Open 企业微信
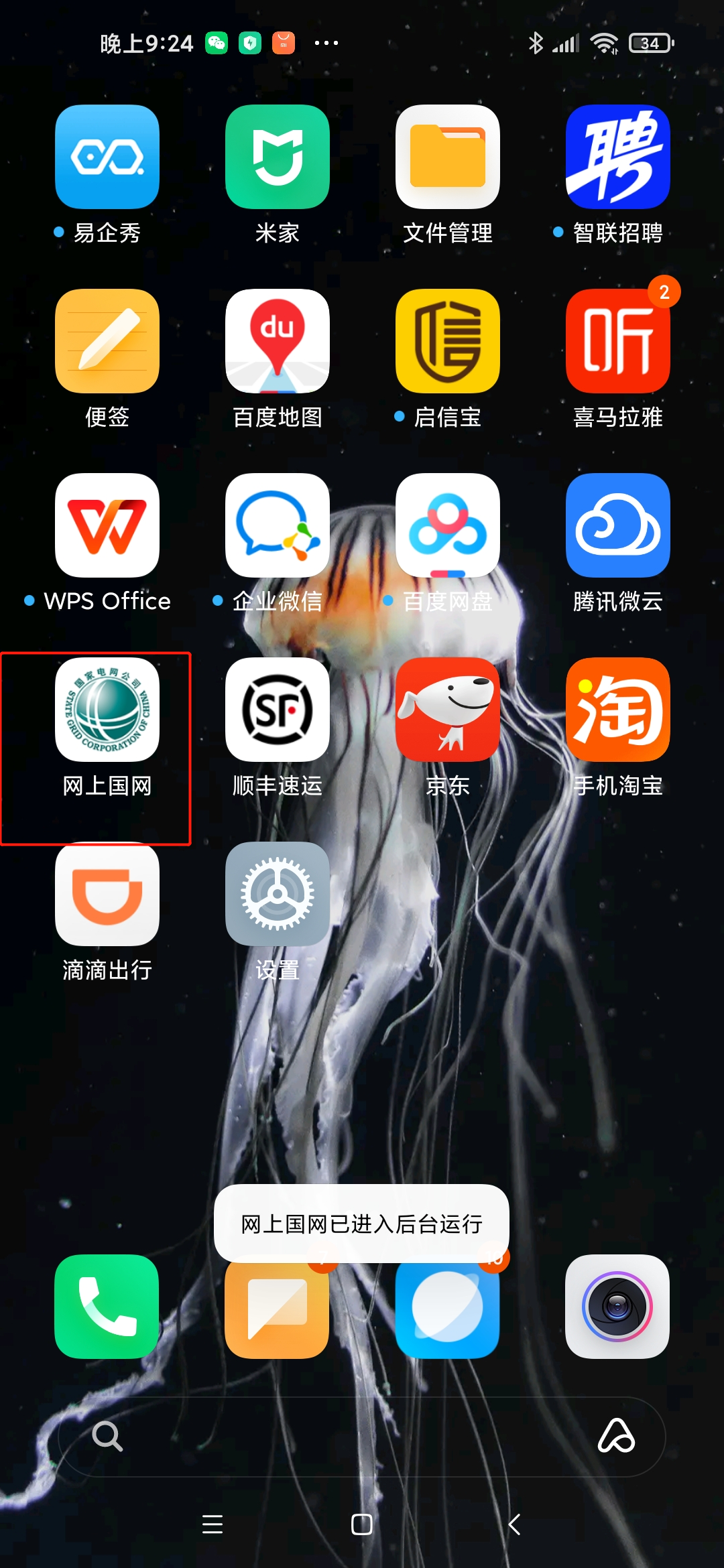This screenshot has width=724, height=1568. click(x=278, y=525)
